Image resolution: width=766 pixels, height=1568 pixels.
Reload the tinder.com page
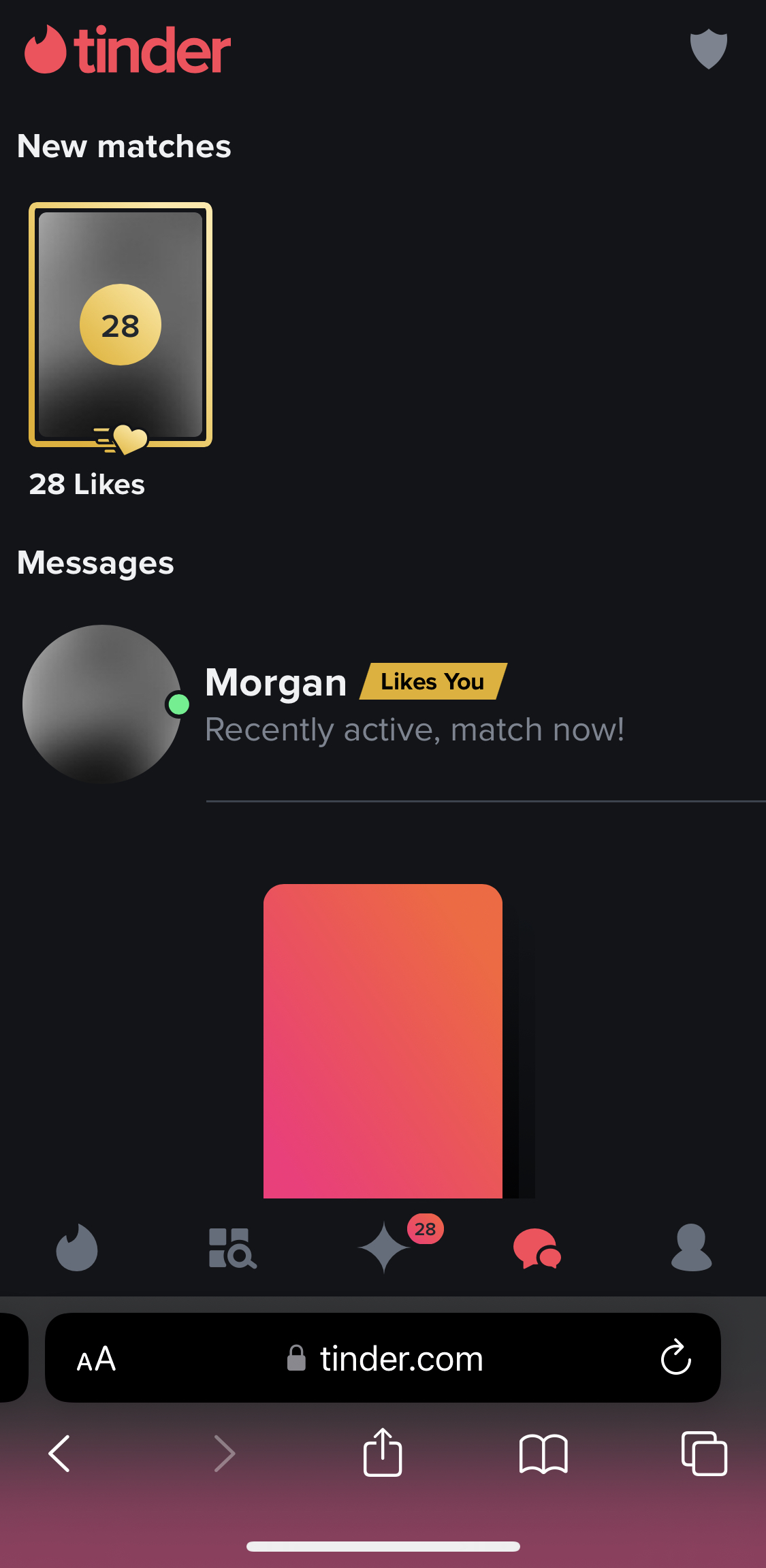click(x=675, y=1358)
